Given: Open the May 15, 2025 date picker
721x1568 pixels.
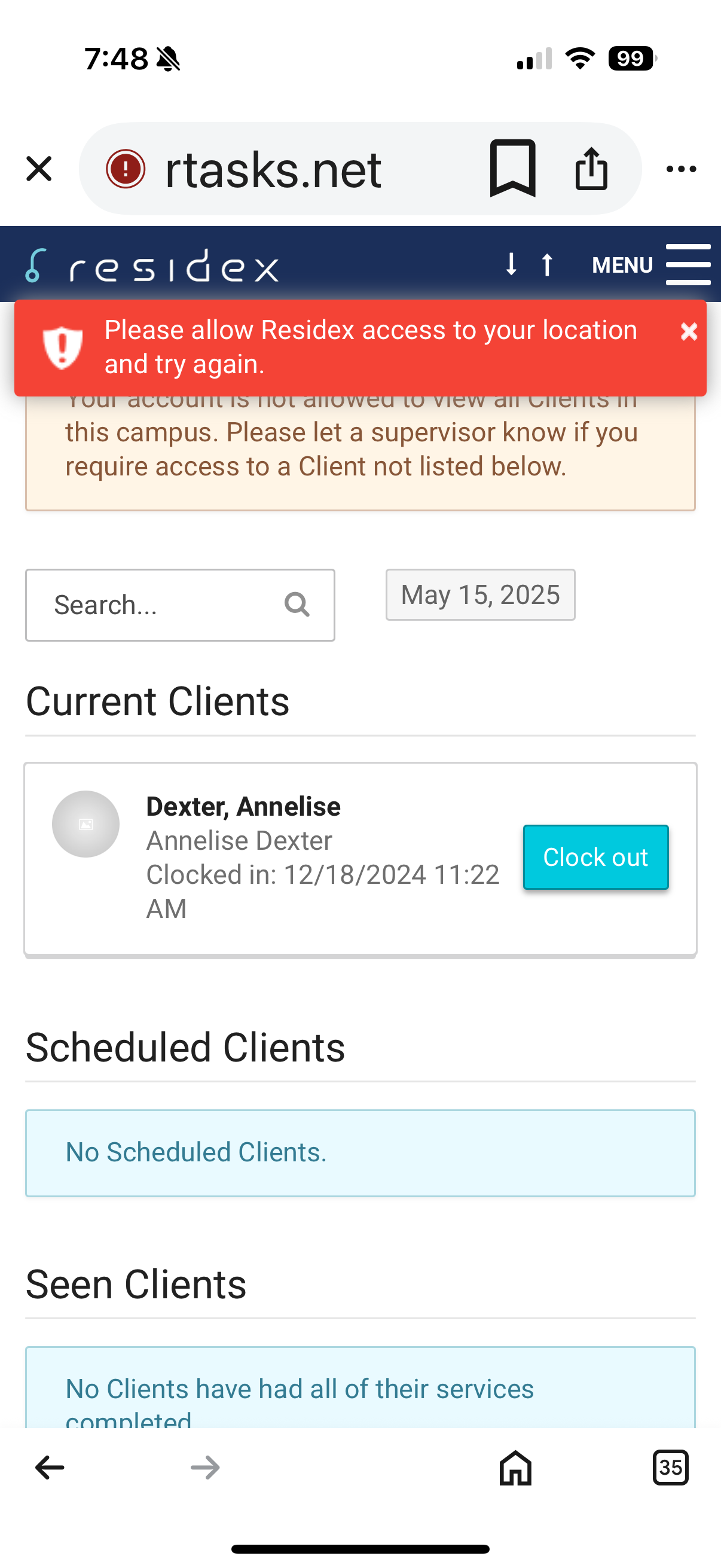Looking at the screenshot, I should pyautogui.click(x=480, y=594).
